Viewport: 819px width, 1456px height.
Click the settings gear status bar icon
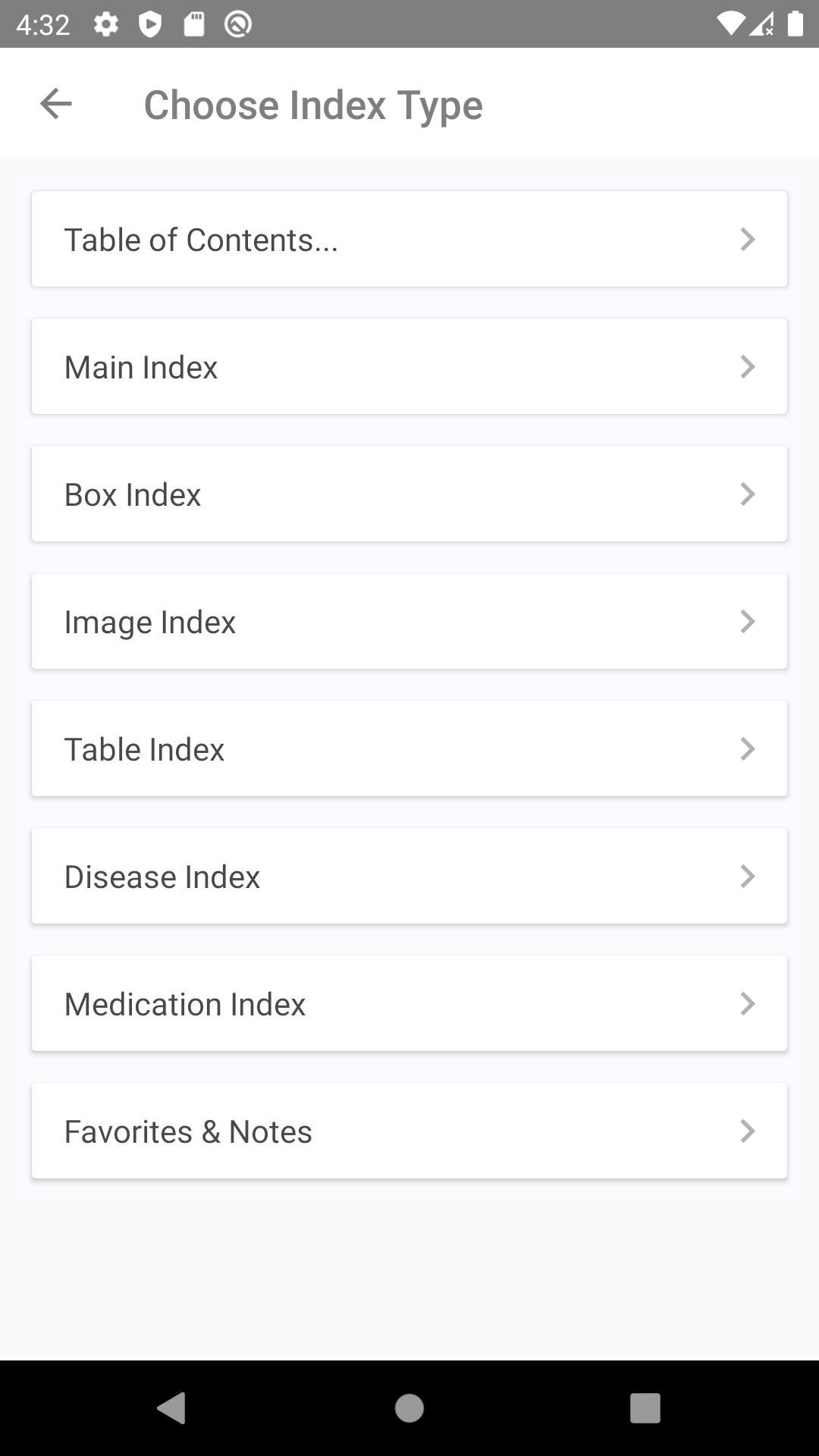pyautogui.click(x=105, y=24)
